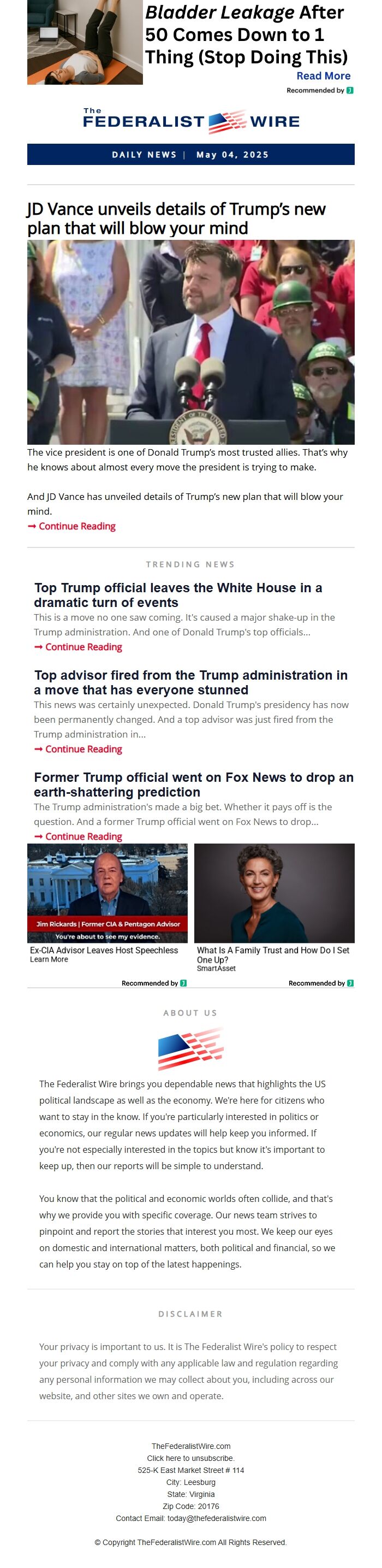Open Ex-CIA Advisor Leaves Host Speechless ad
Screen dimensions: 382x1568
(104, 950)
